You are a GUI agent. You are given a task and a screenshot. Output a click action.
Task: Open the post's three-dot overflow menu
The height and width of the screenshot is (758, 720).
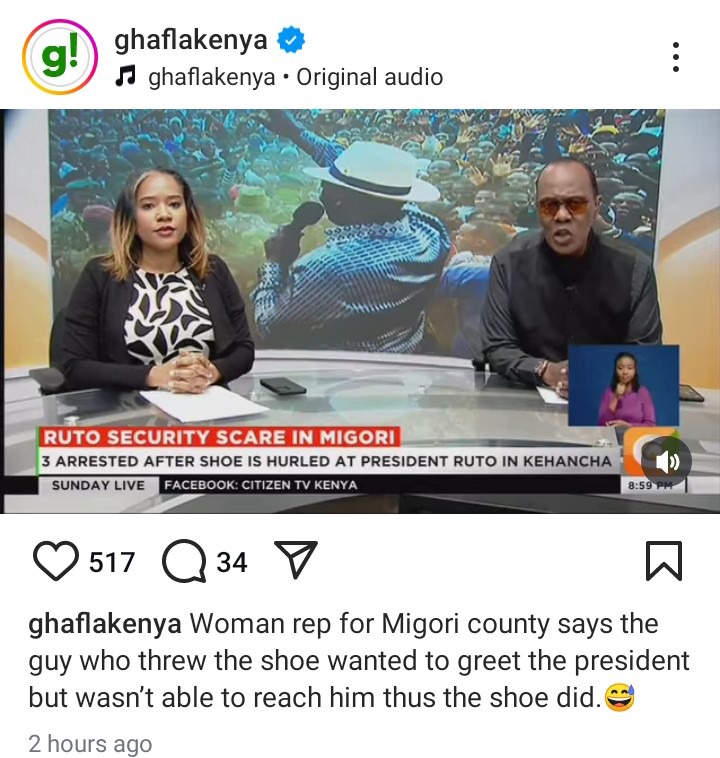point(676,57)
